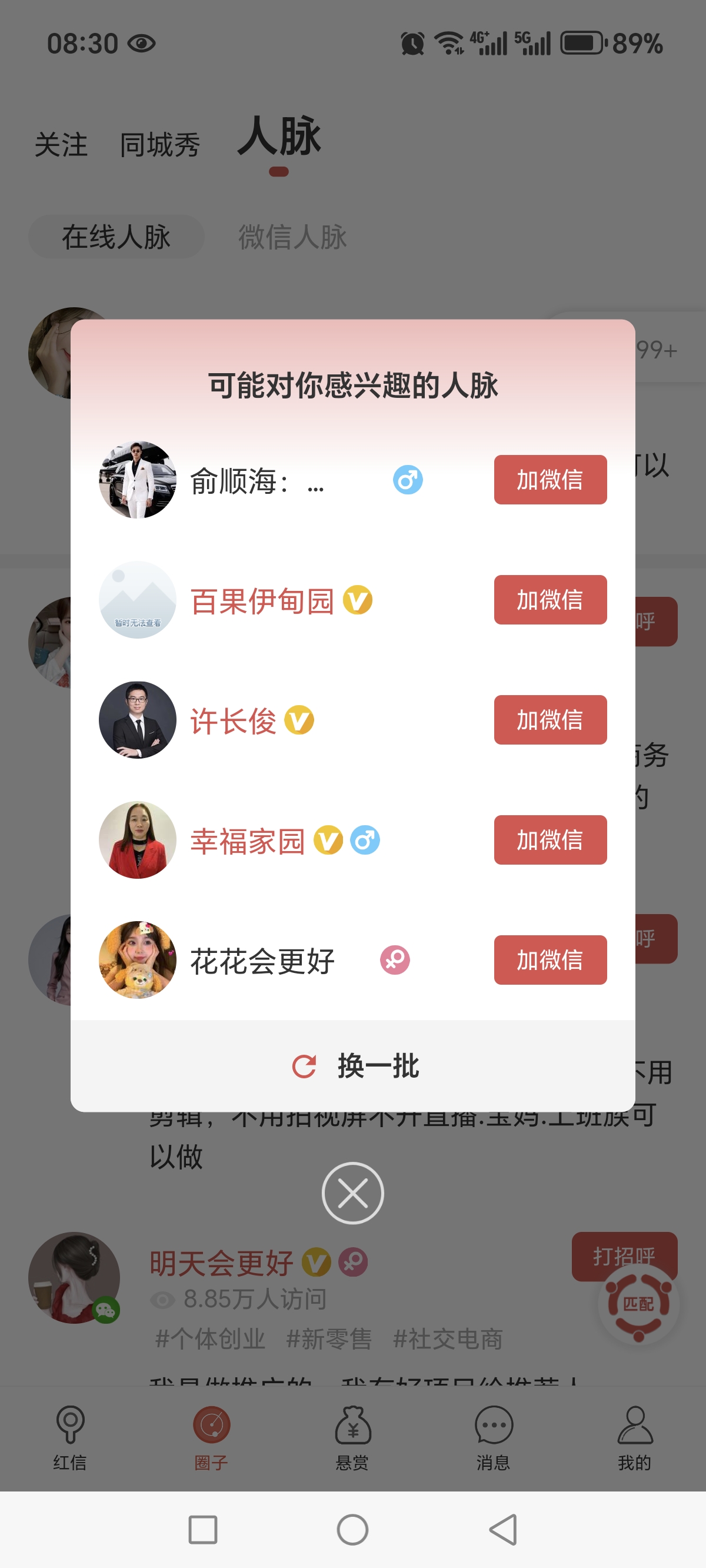706x1568 pixels.
Task: Refresh suggestions with 换一批
Action: pyautogui.click(x=354, y=1066)
